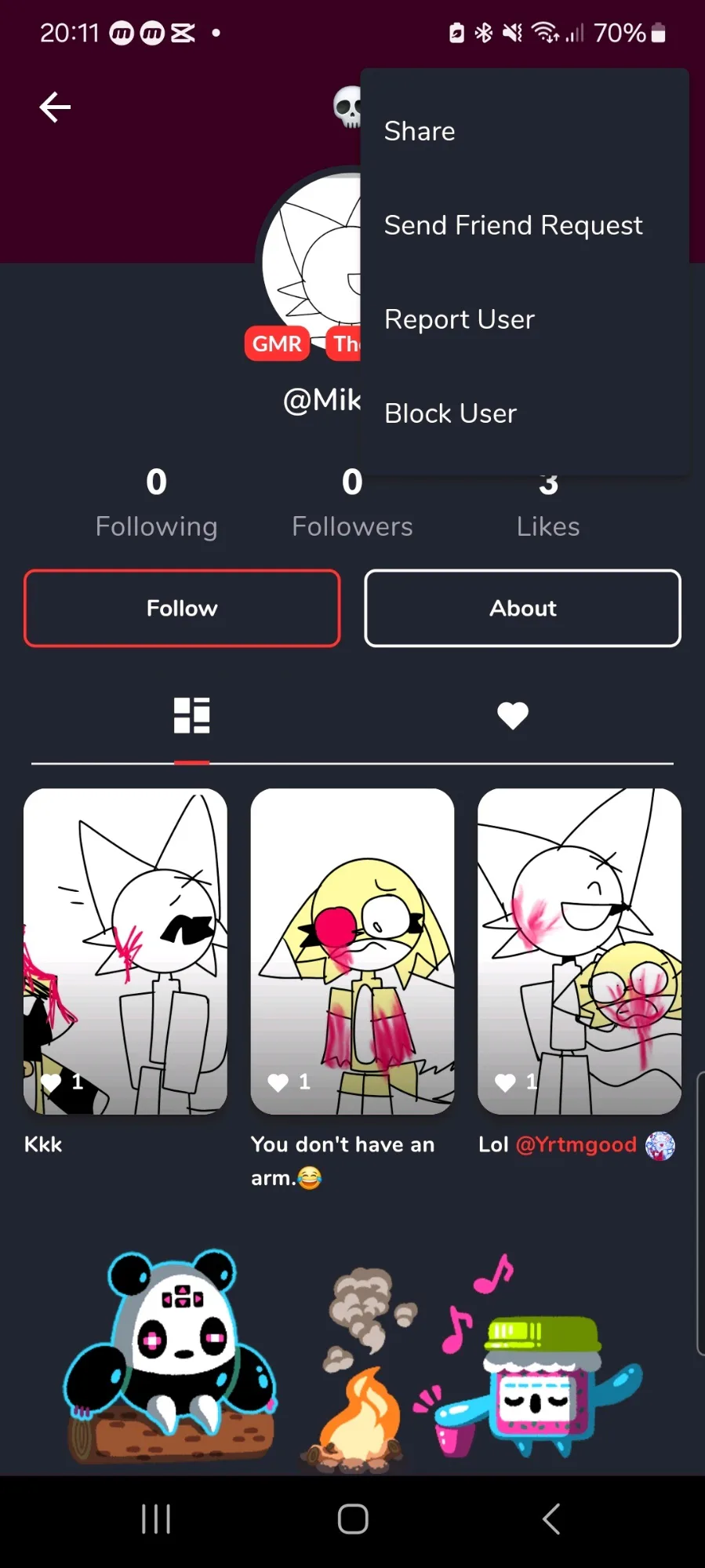Select Report User option
Image resolution: width=705 pixels, height=1568 pixels.
(459, 319)
